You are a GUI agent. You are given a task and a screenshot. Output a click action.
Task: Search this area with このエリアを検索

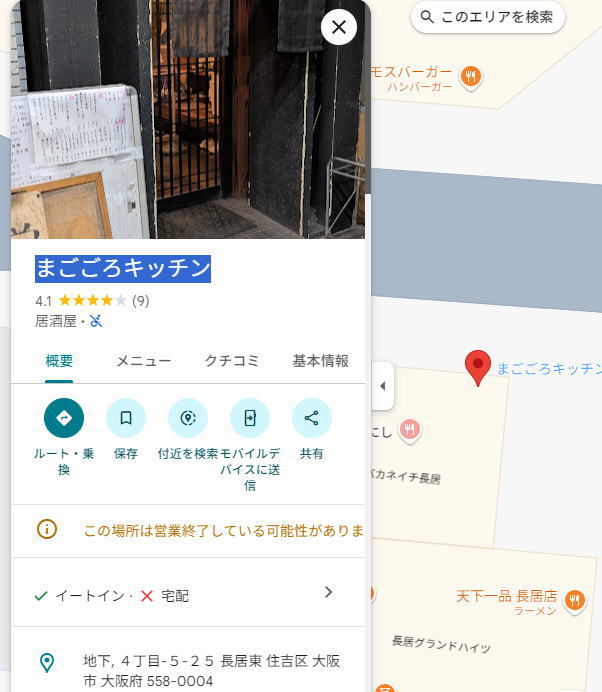coord(487,17)
